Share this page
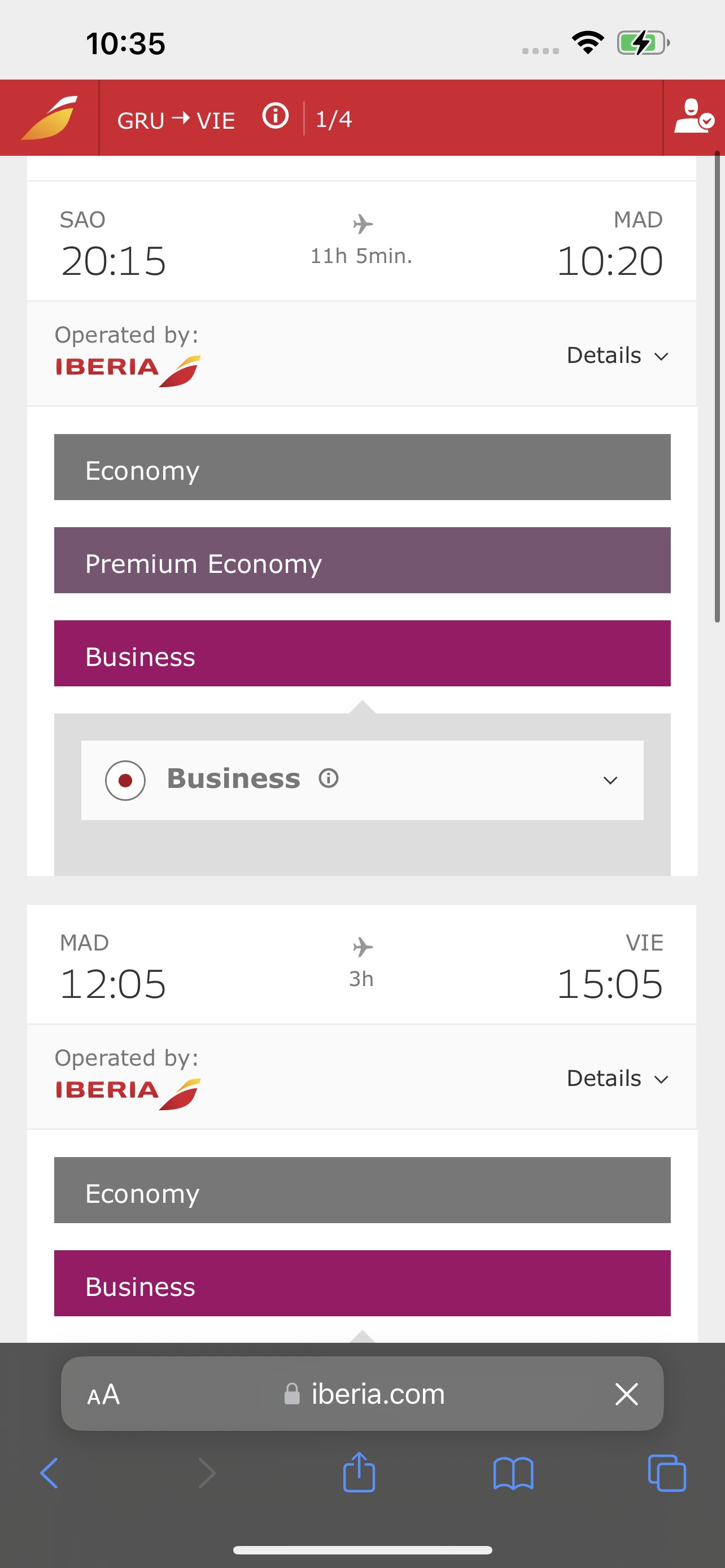The image size is (725, 1568). pos(359,1472)
